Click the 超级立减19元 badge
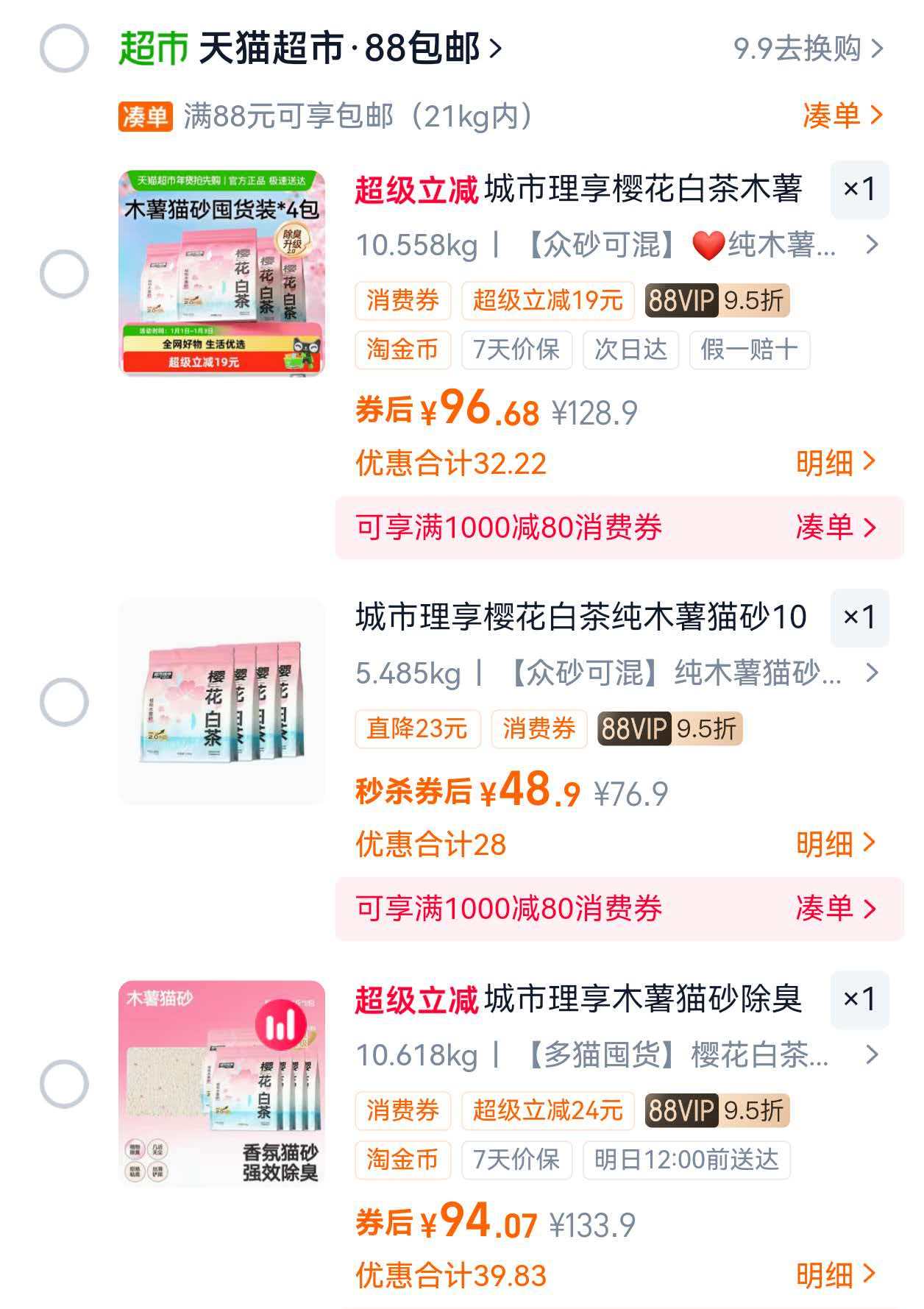This screenshot has height=1309, width=924. coord(548,300)
